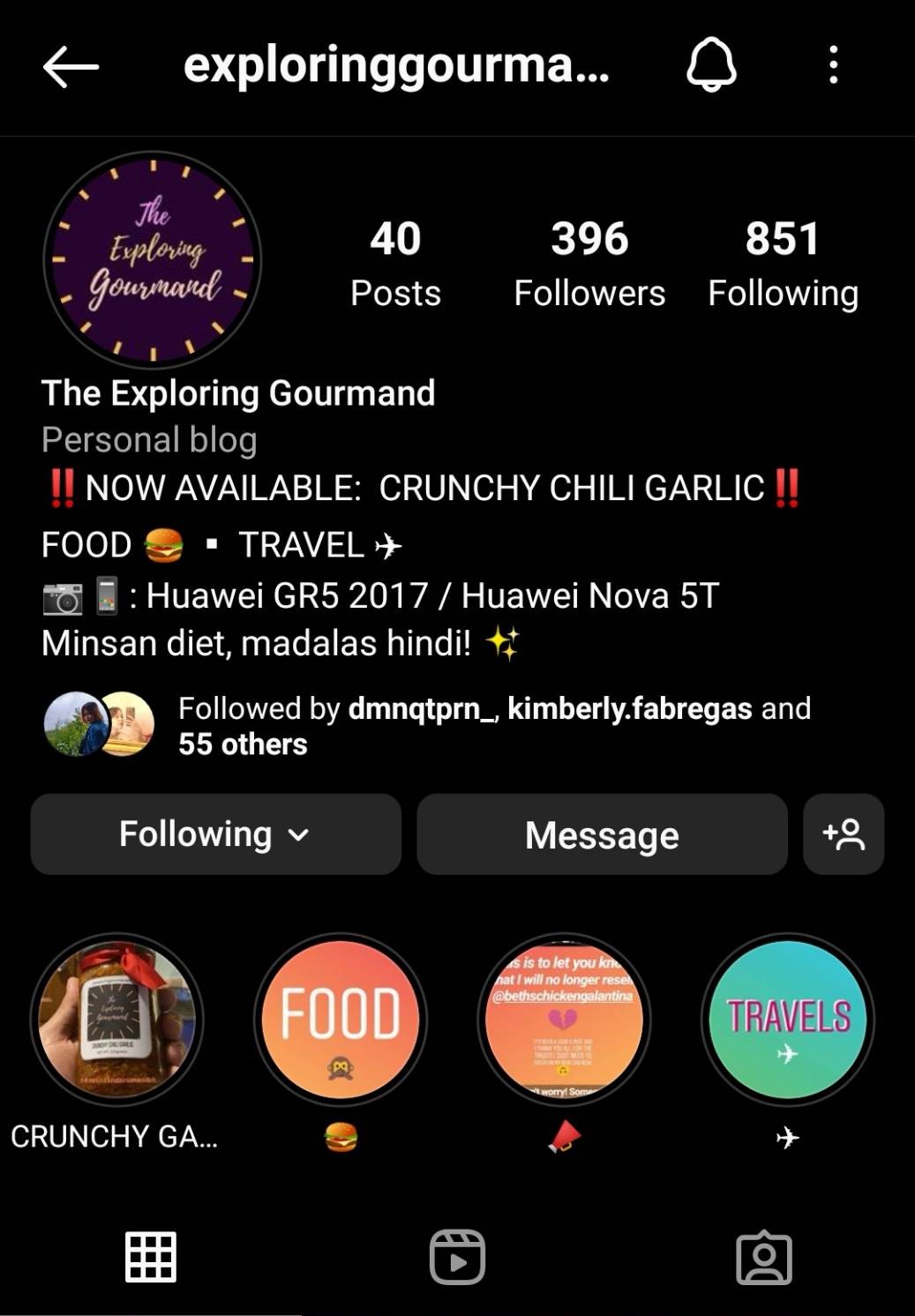
Task: Open the CRUNCHY GA... story highlight
Action: [x=116, y=1020]
